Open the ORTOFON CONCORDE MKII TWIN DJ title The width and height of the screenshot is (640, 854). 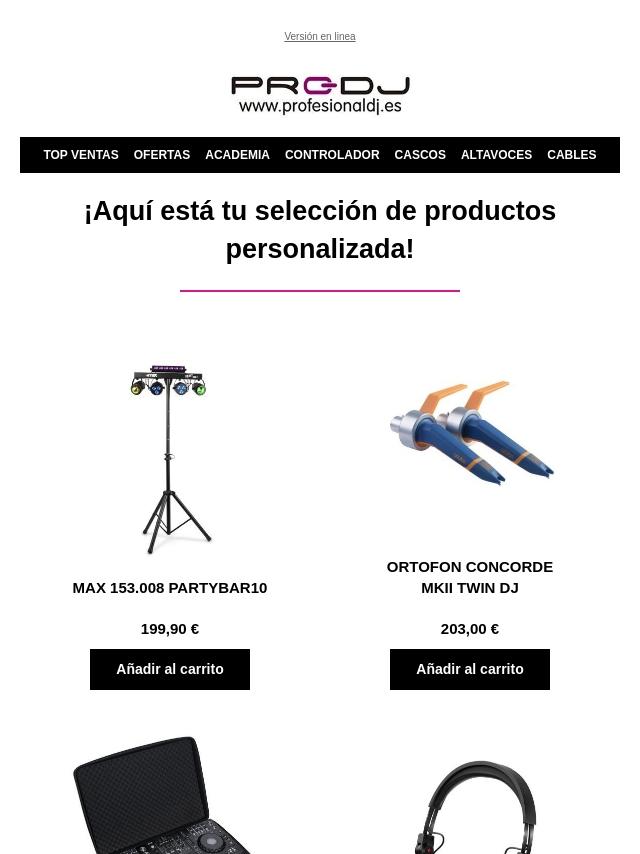click(470, 577)
